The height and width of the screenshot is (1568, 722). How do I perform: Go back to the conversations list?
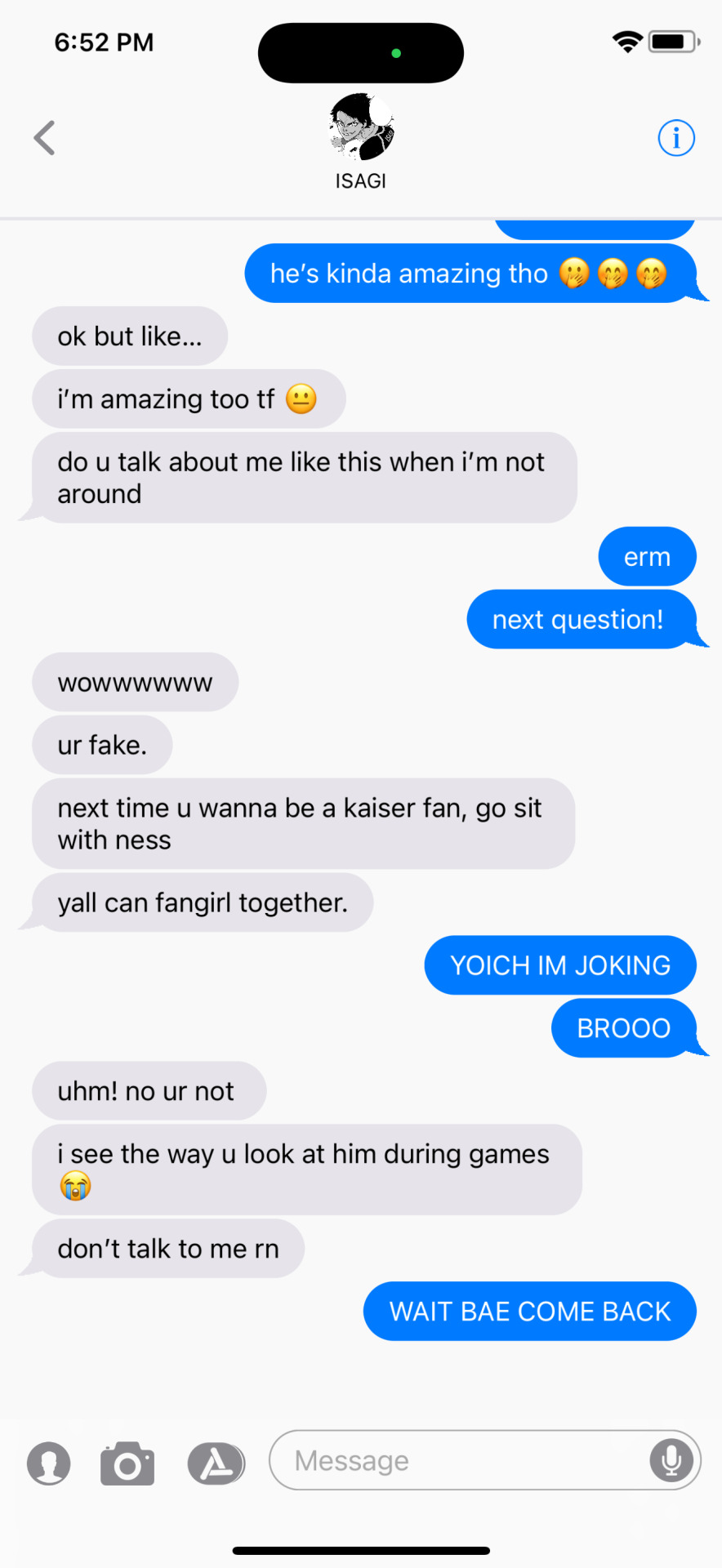(45, 138)
